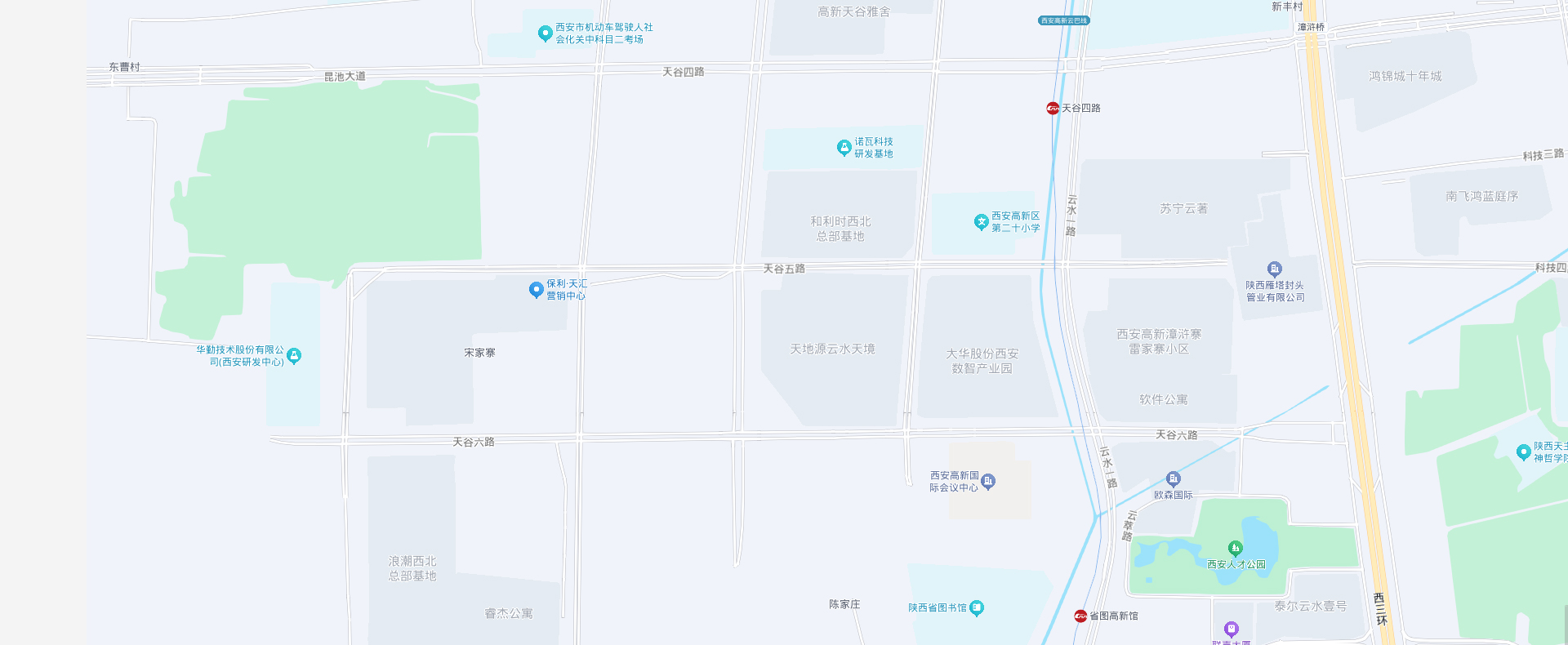Open the 天谷四路 metro station marker
1568x645 pixels.
tap(1053, 108)
